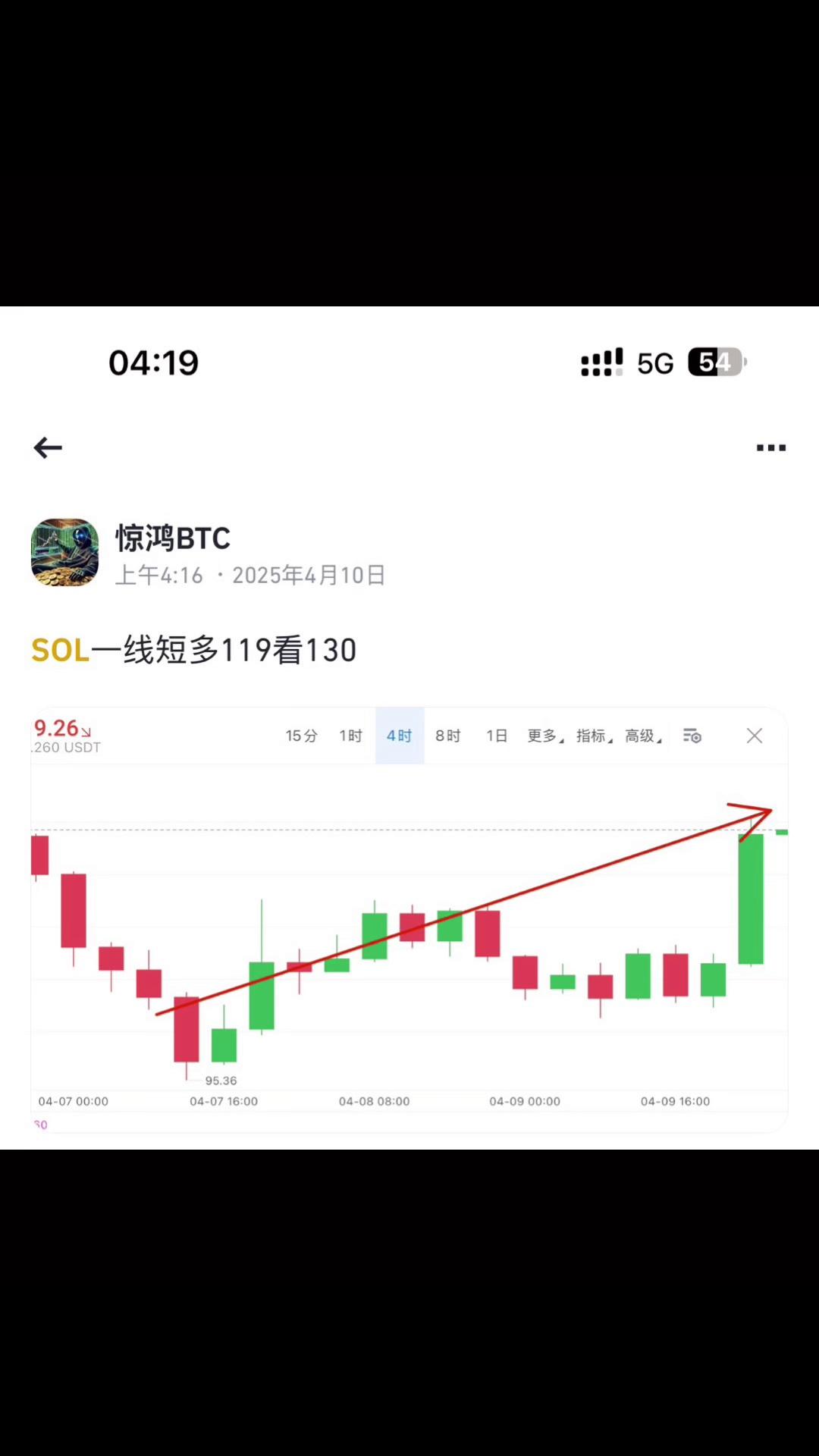View the avatar of 惊鸿BTC
Viewport: 819px width, 1456px height.
[65, 552]
